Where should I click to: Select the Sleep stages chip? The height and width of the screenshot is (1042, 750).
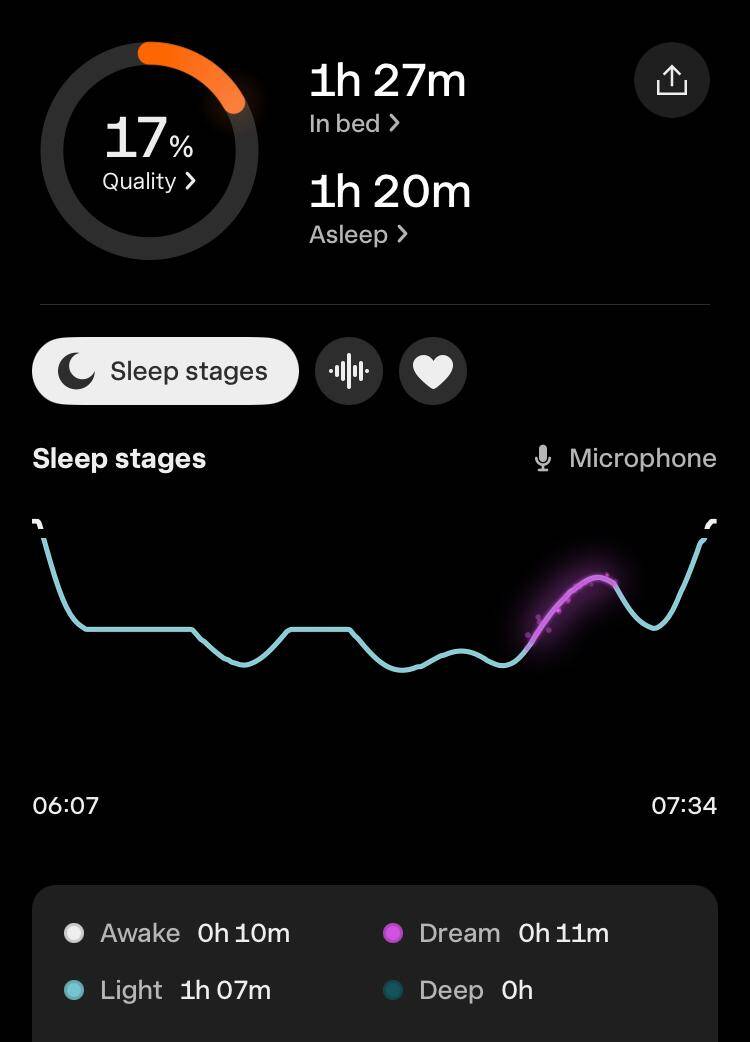[166, 371]
